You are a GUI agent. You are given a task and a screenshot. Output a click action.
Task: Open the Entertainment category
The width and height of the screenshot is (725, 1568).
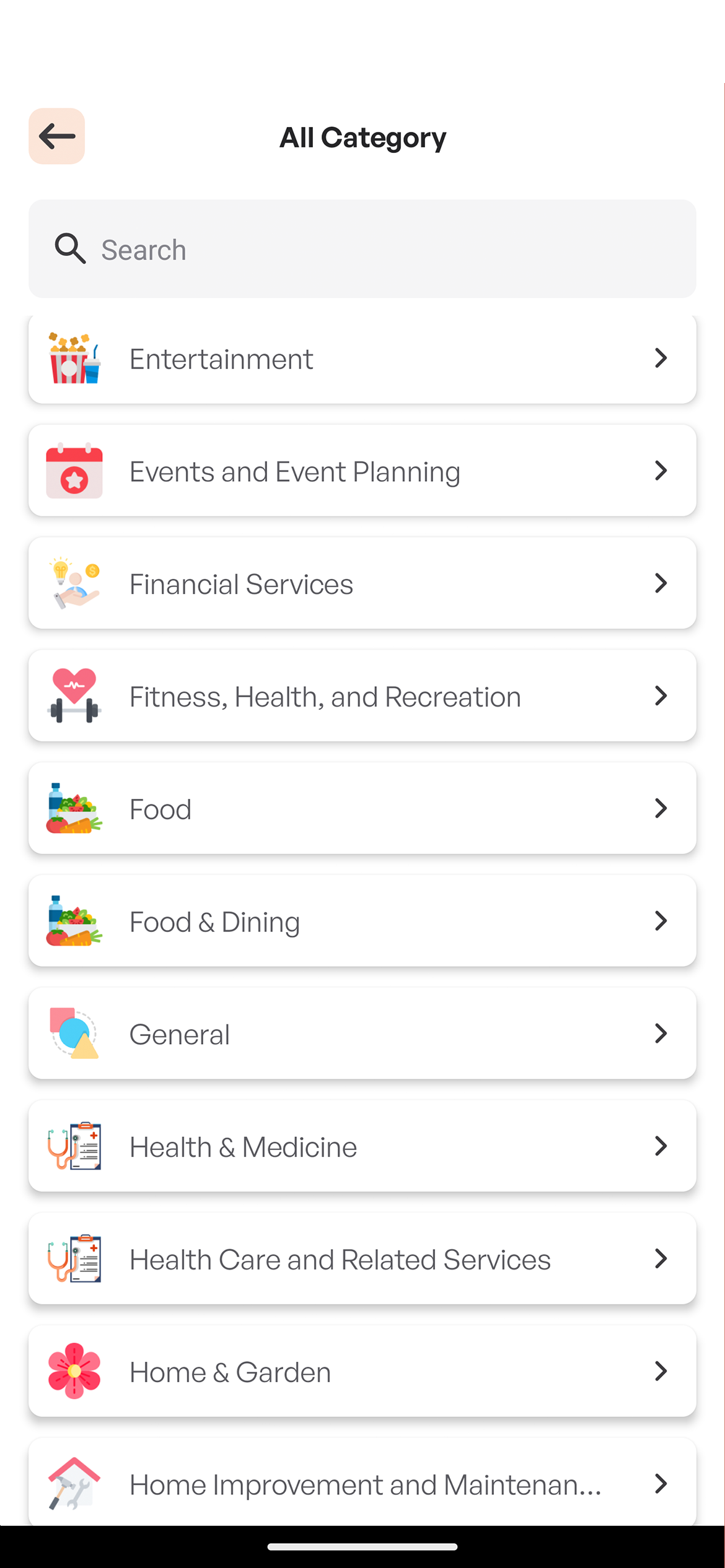pyautogui.click(x=362, y=359)
